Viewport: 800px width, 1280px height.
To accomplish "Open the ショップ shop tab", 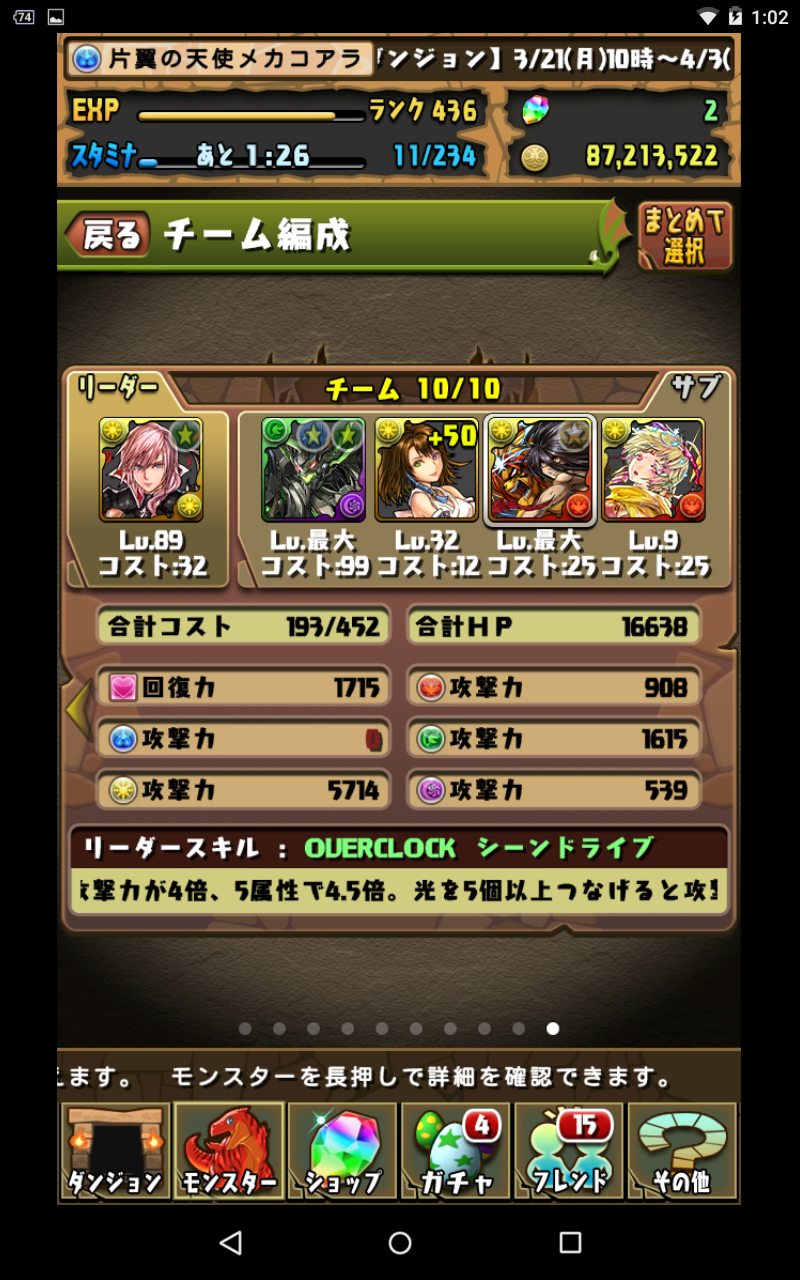I will click(343, 1150).
